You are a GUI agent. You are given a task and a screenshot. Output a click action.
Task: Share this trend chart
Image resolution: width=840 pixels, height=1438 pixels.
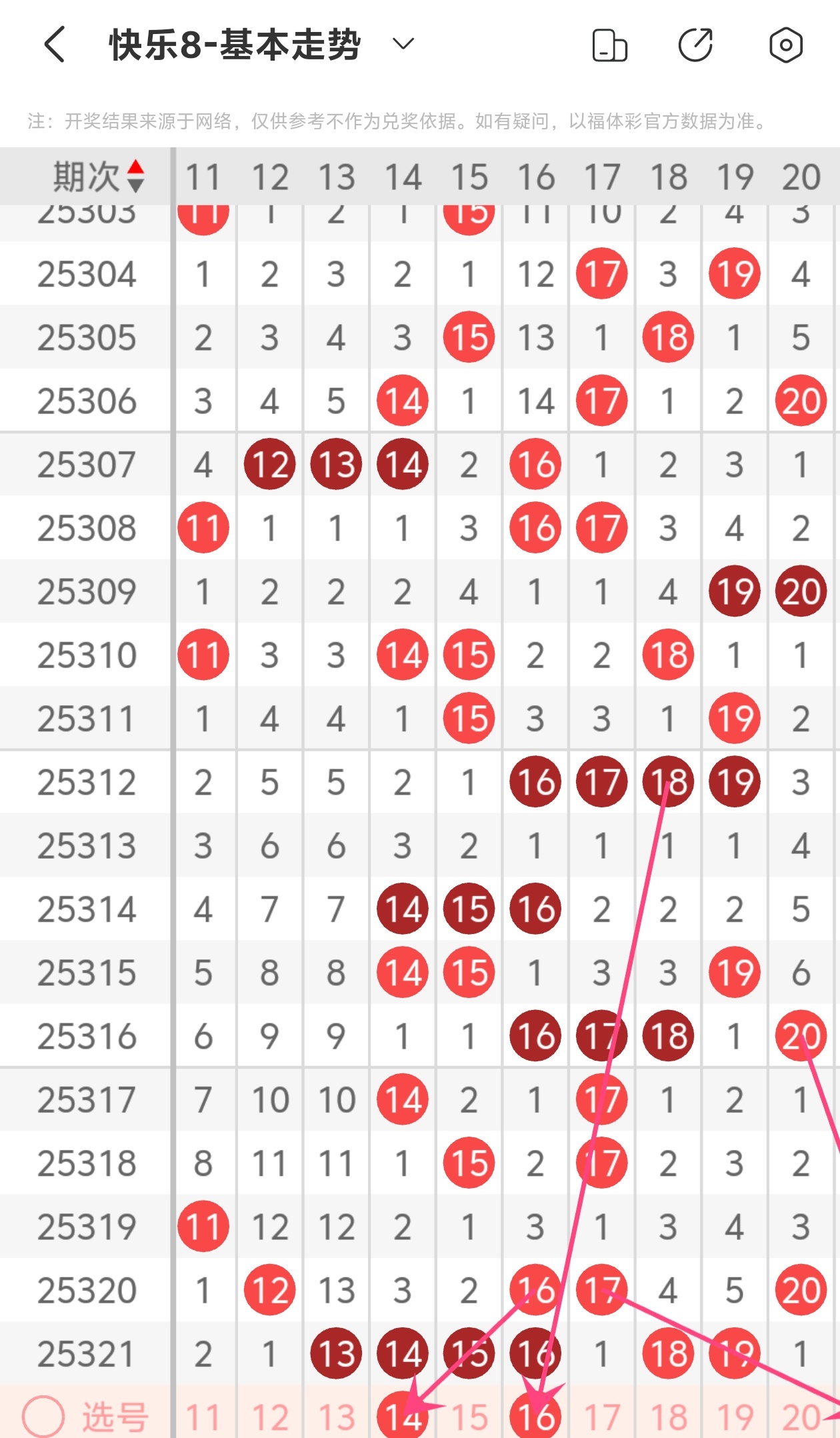(695, 45)
